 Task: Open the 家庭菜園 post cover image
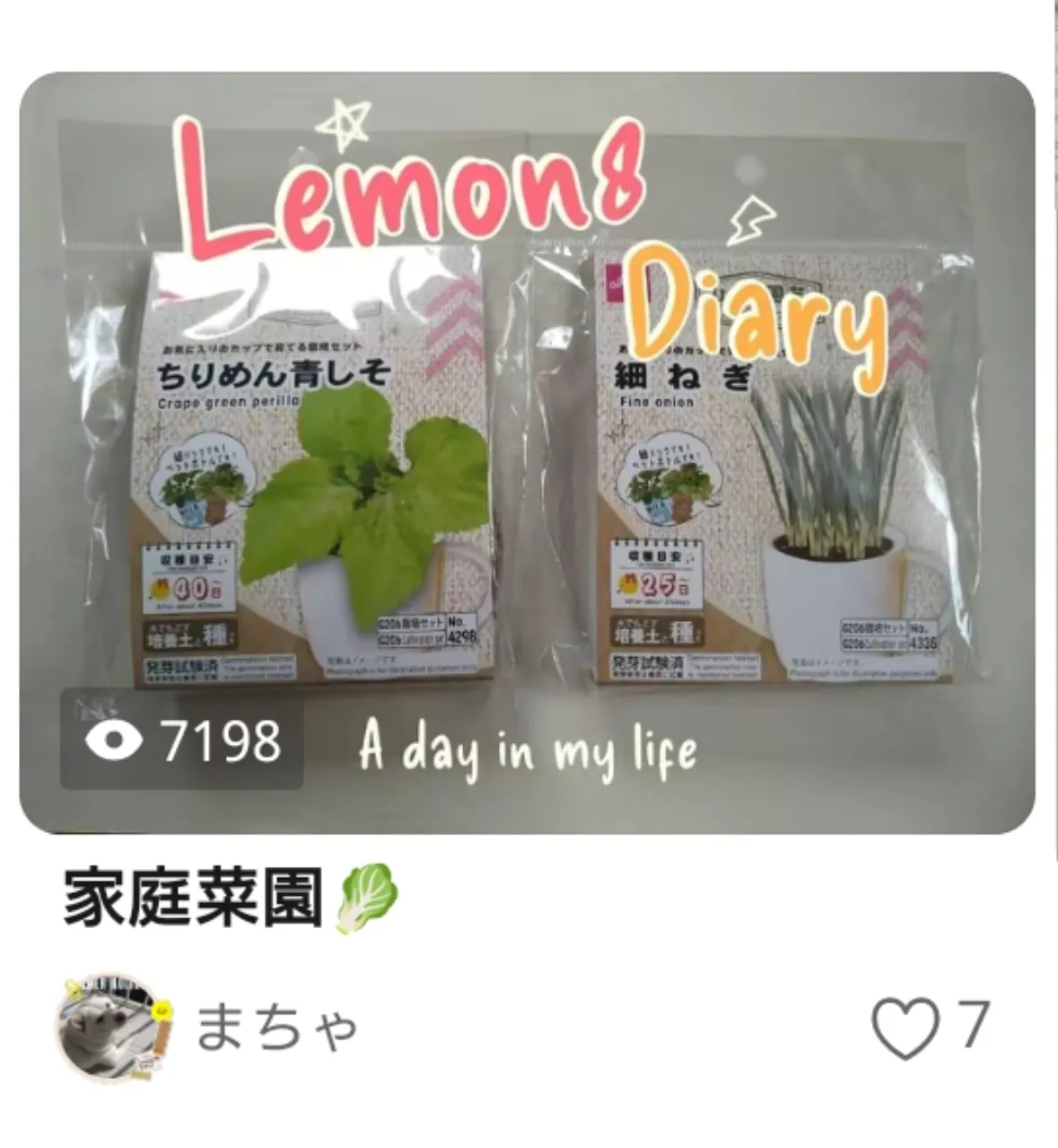(527, 452)
